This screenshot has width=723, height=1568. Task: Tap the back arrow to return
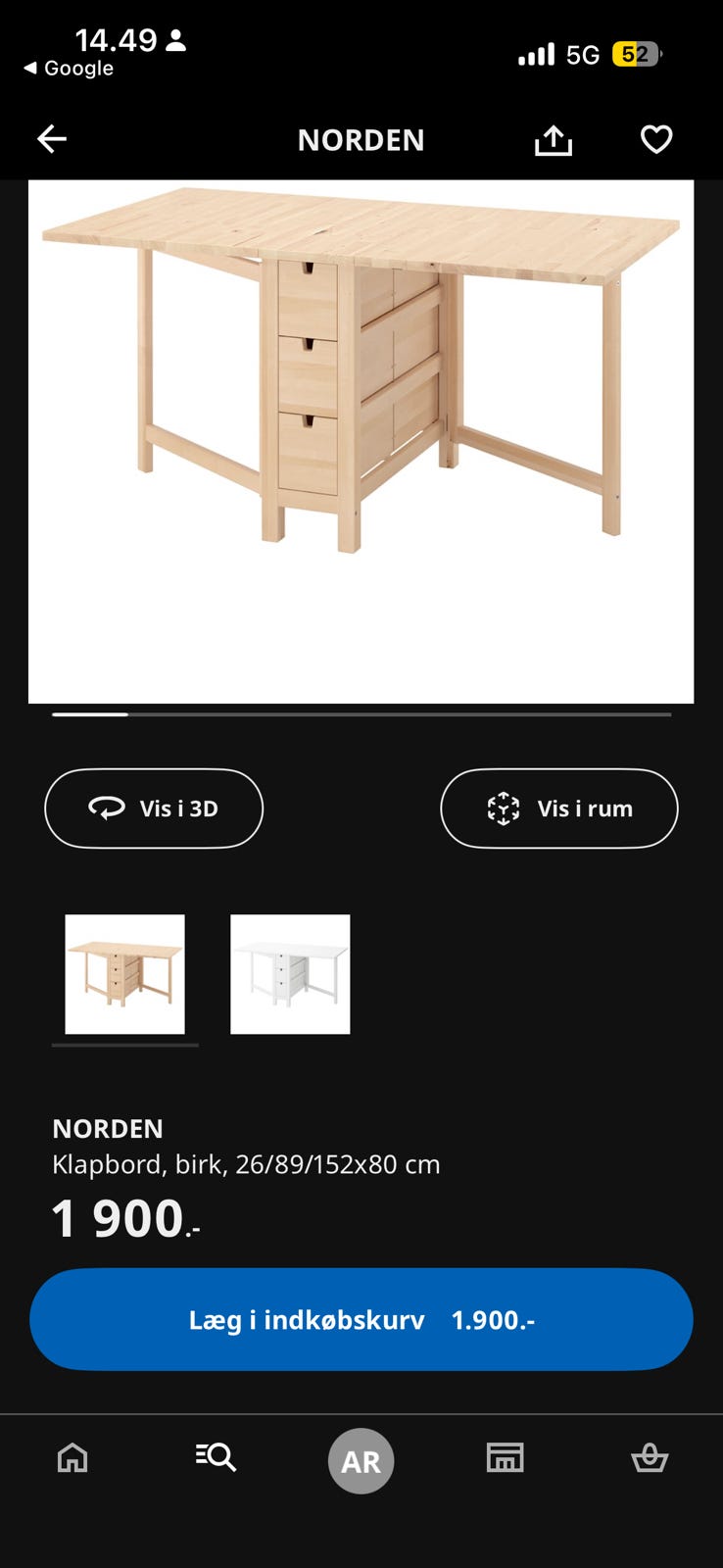(52, 138)
